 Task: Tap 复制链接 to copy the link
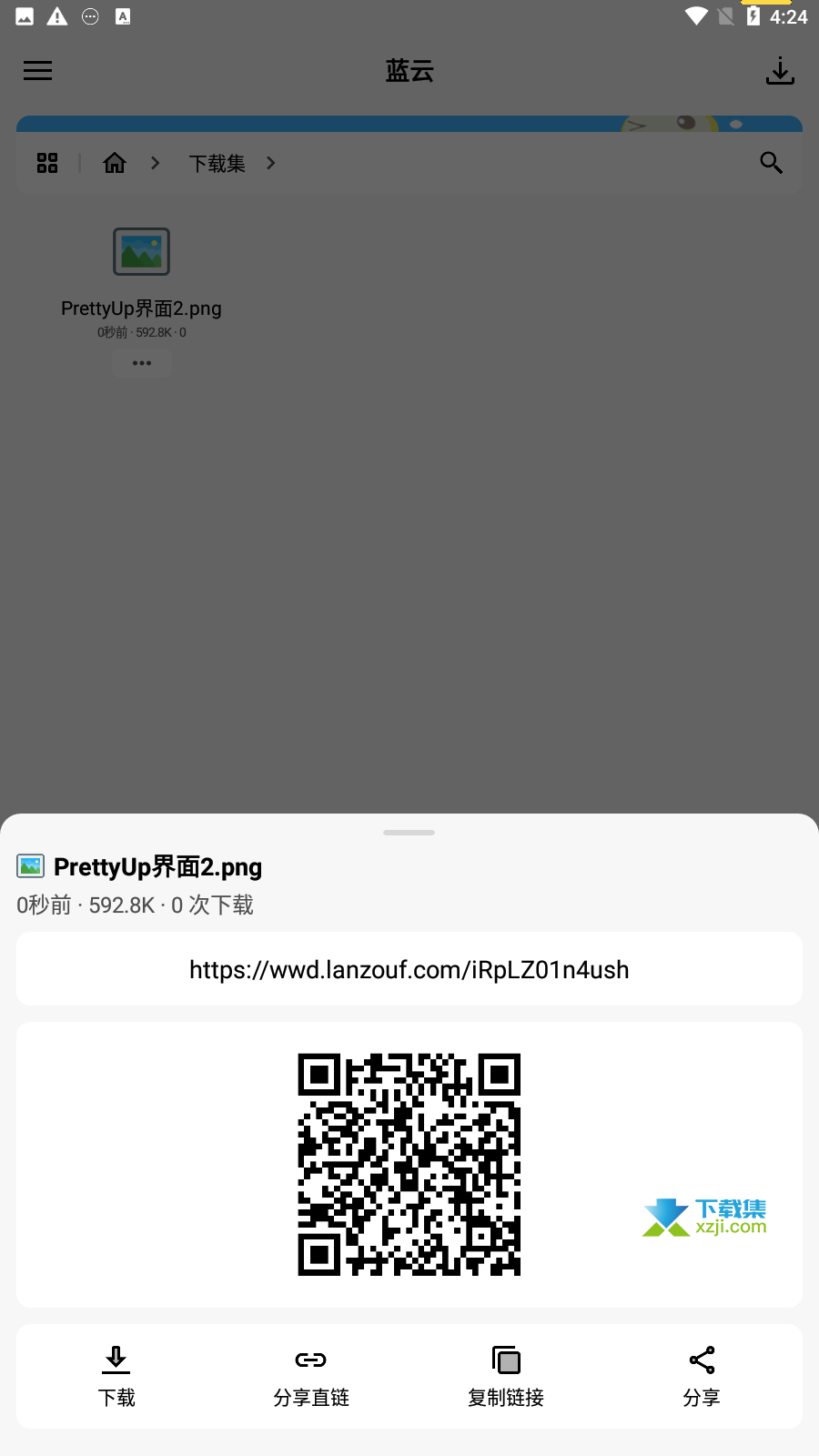coord(506,1376)
